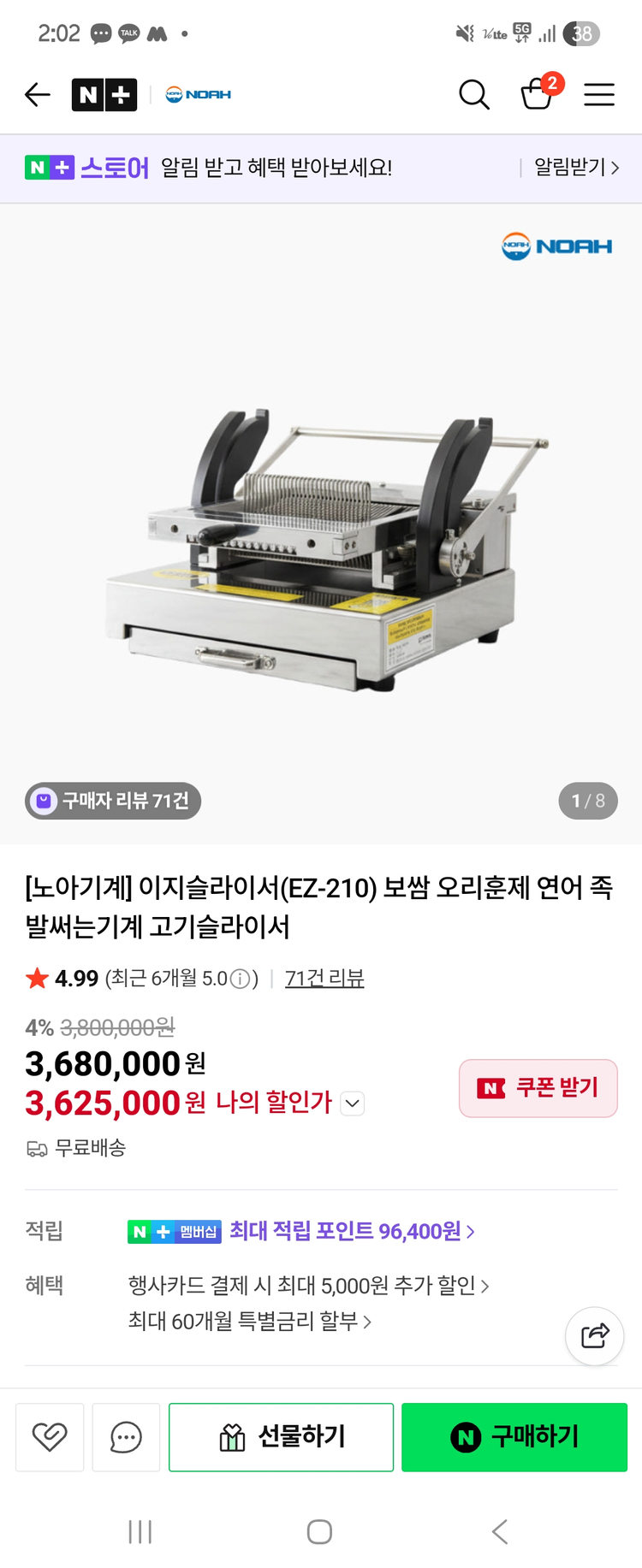The width and height of the screenshot is (642, 1568).
Task: Share this product via share icon
Action: click(x=595, y=1336)
